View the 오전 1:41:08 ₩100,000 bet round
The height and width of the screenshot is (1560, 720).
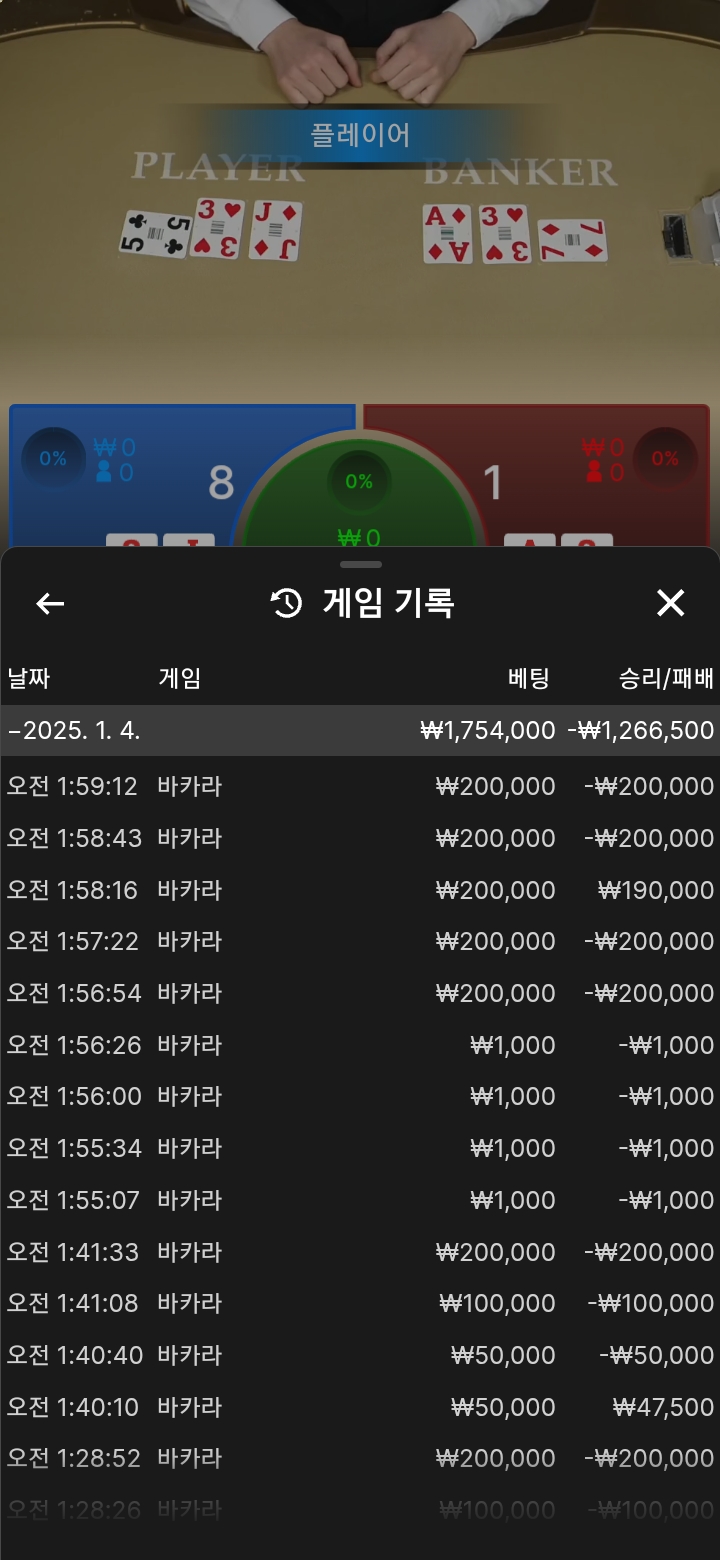point(360,1303)
